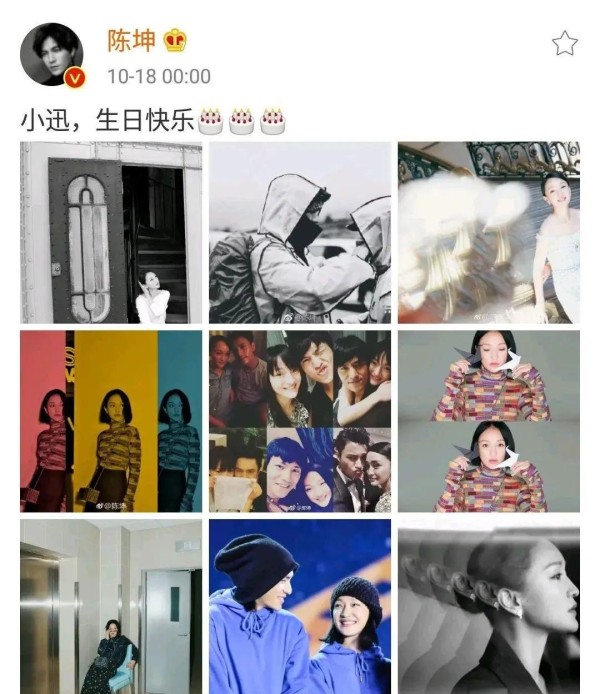
Task: Open the black-and-white side profile photo
Action: click(x=489, y=606)
